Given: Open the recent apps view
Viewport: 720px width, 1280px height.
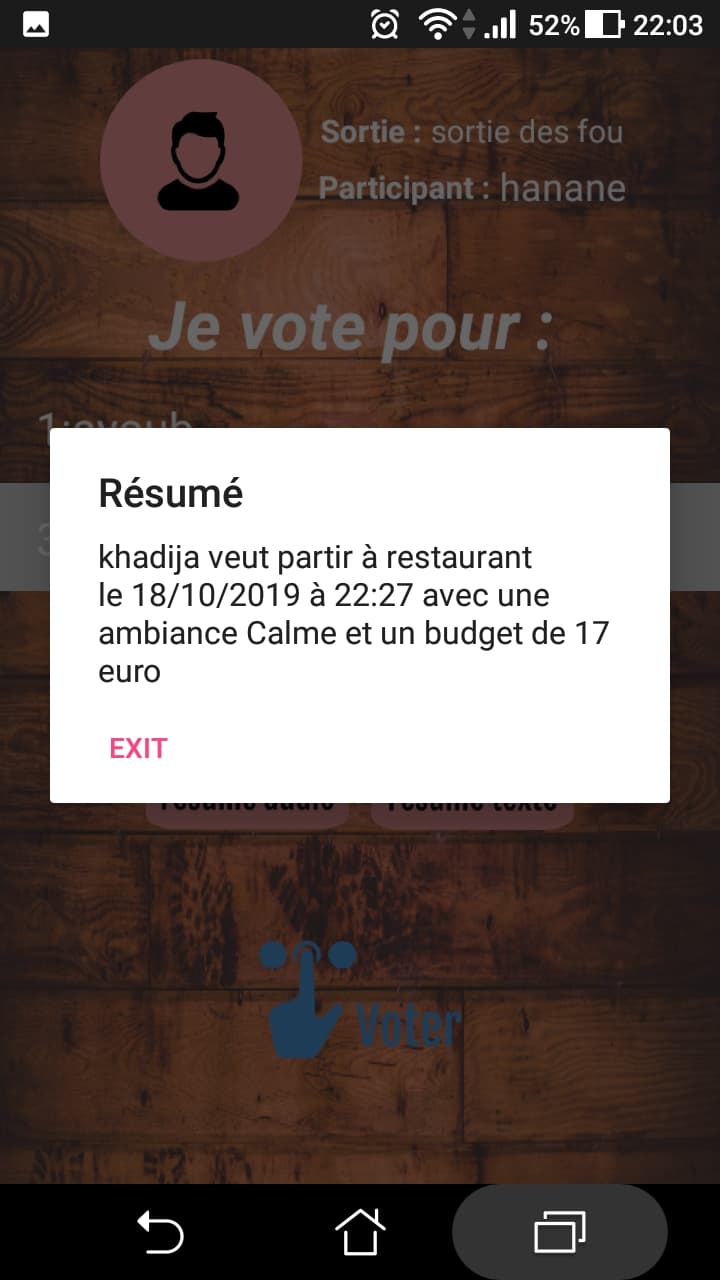Looking at the screenshot, I should pos(560,1232).
